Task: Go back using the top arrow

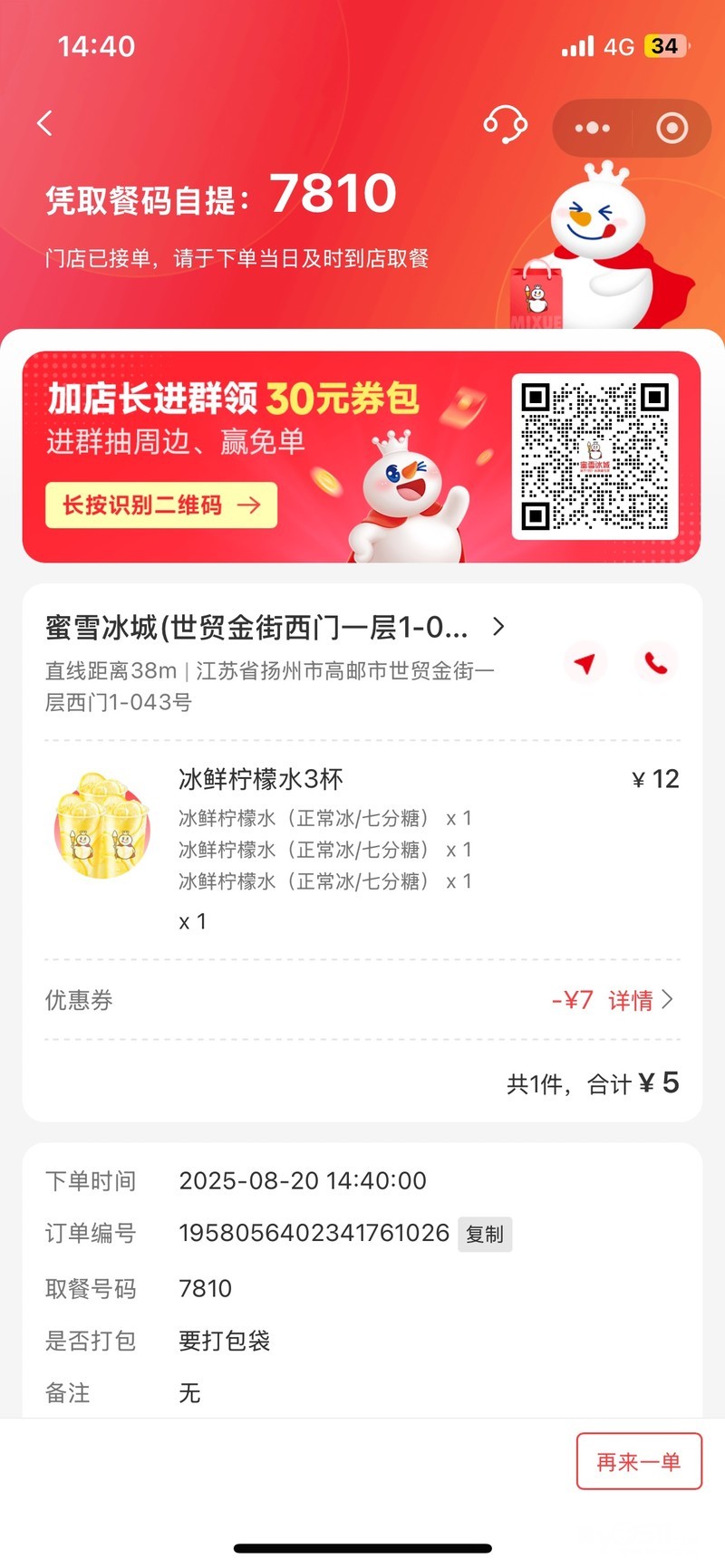Action: 44,123
